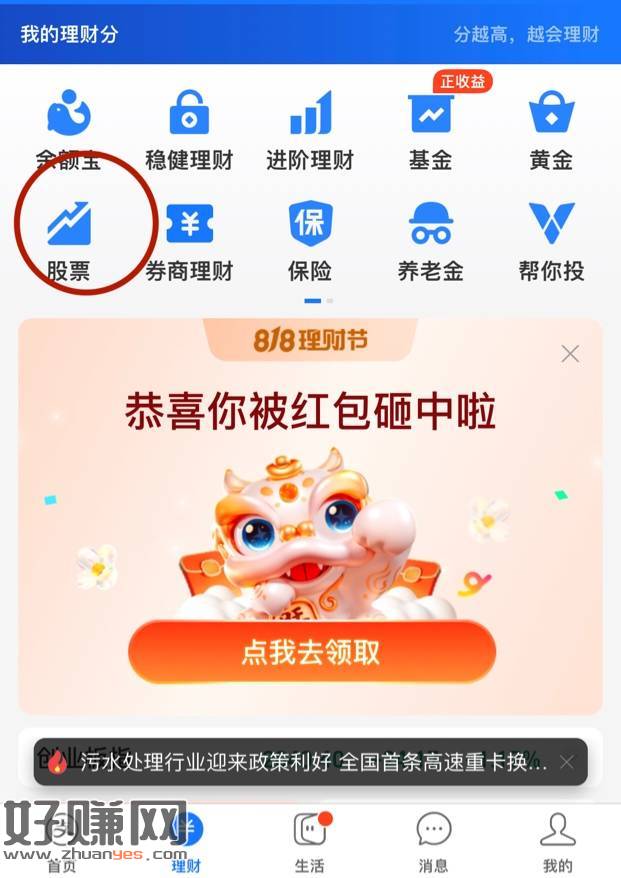Screen dimensions: 621x878
Task: Close the 818理财节 red packet banner
Action: point(570,353)
